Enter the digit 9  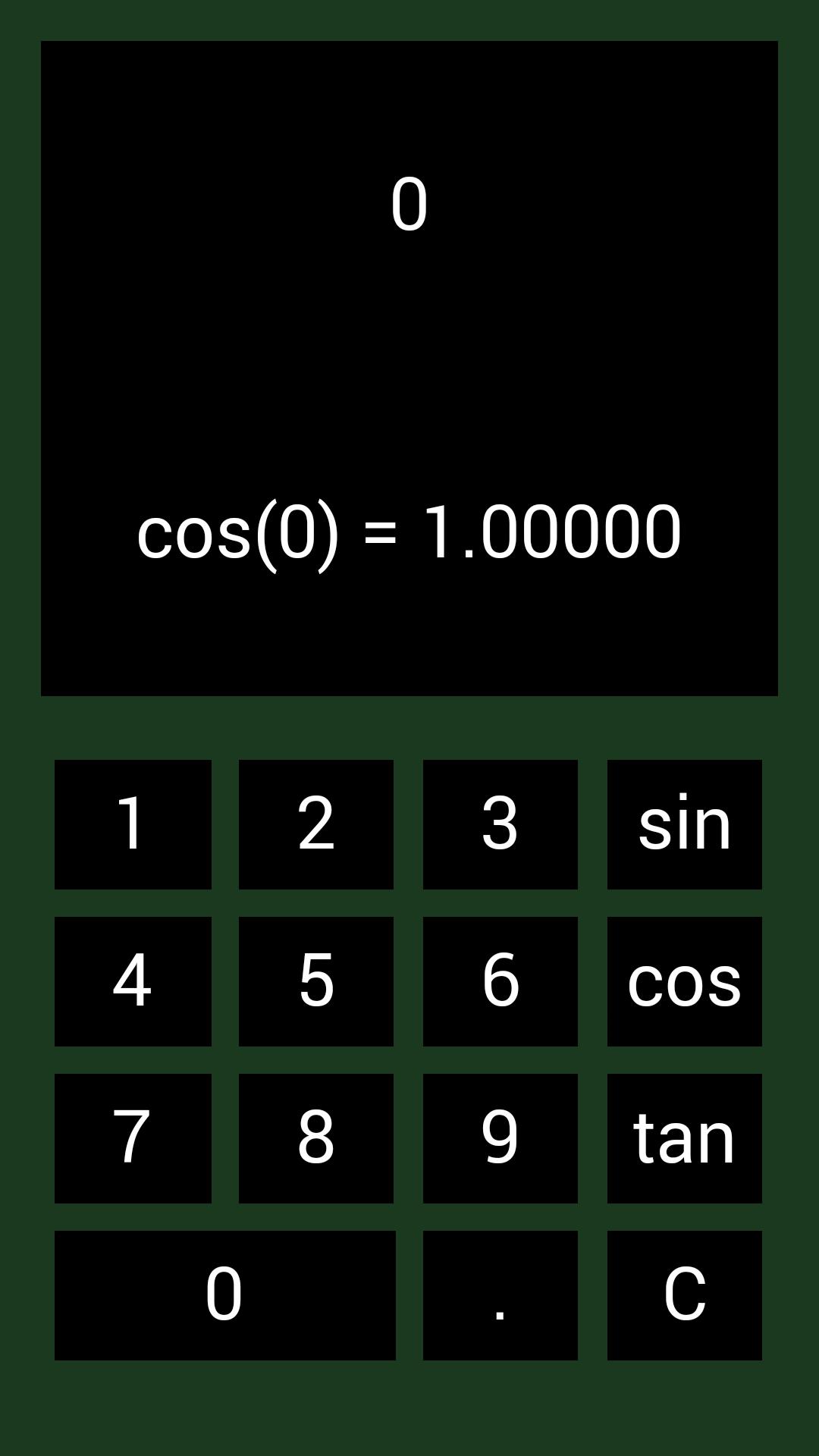click(500, 1137)
